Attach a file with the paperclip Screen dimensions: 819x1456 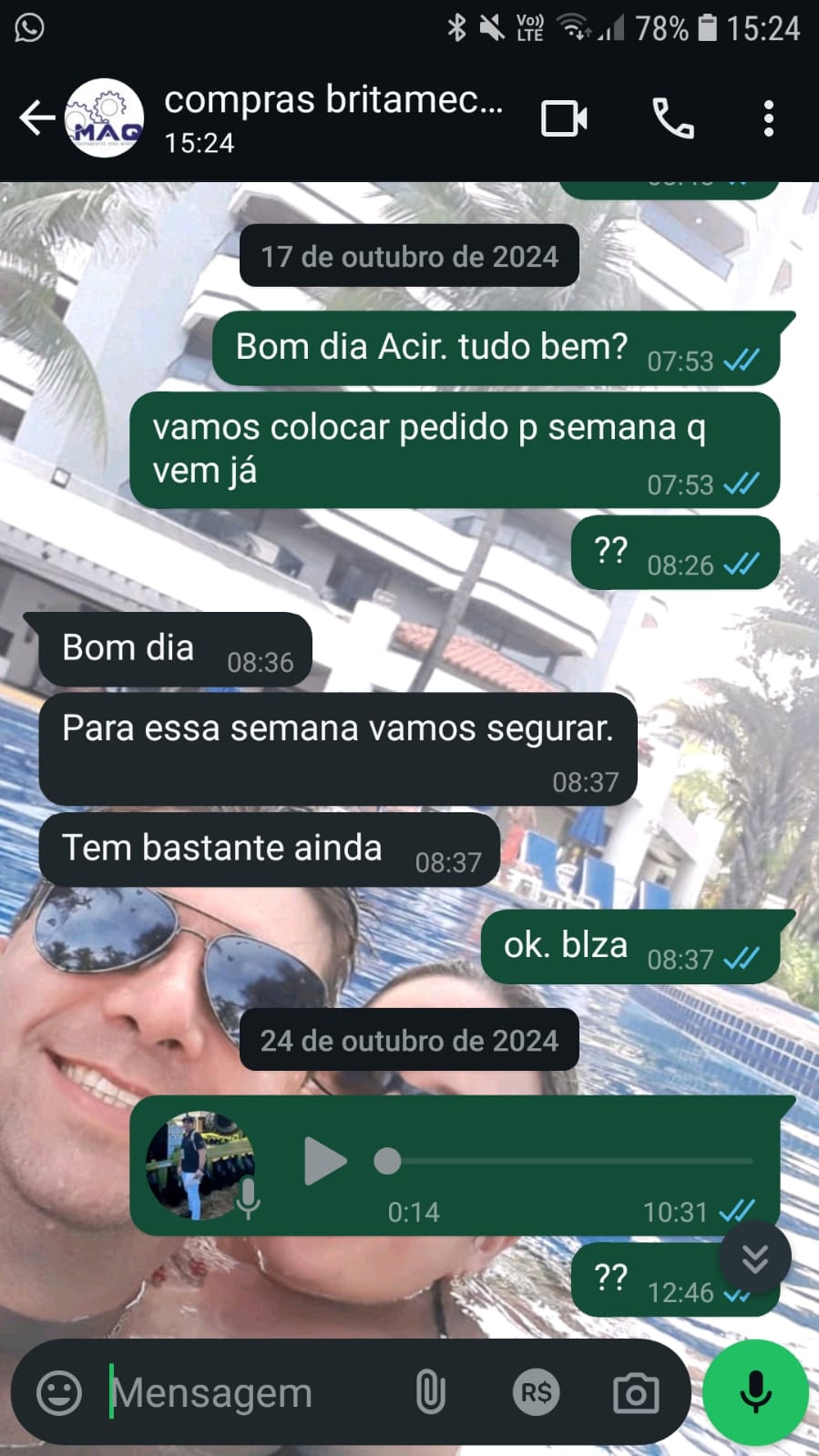[430, 1392]
